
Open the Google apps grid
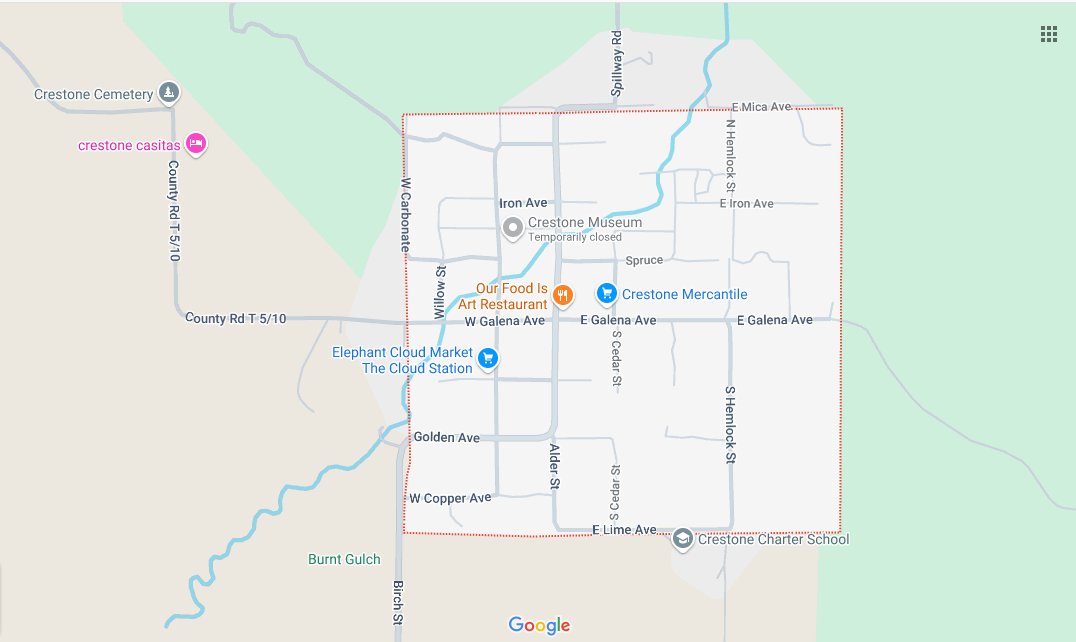click(1048, 34)
